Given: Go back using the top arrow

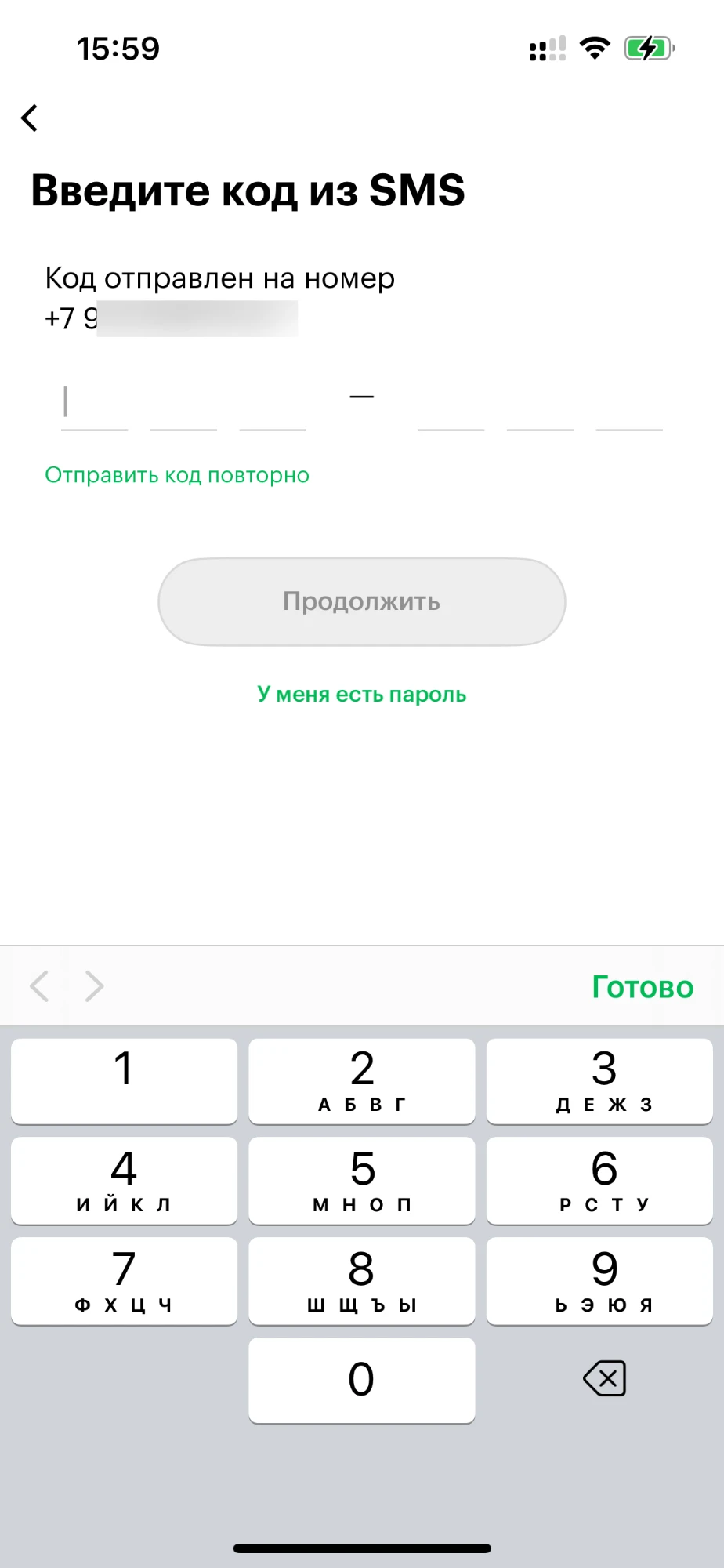Looking at the screenshot, I should [30, 118].
